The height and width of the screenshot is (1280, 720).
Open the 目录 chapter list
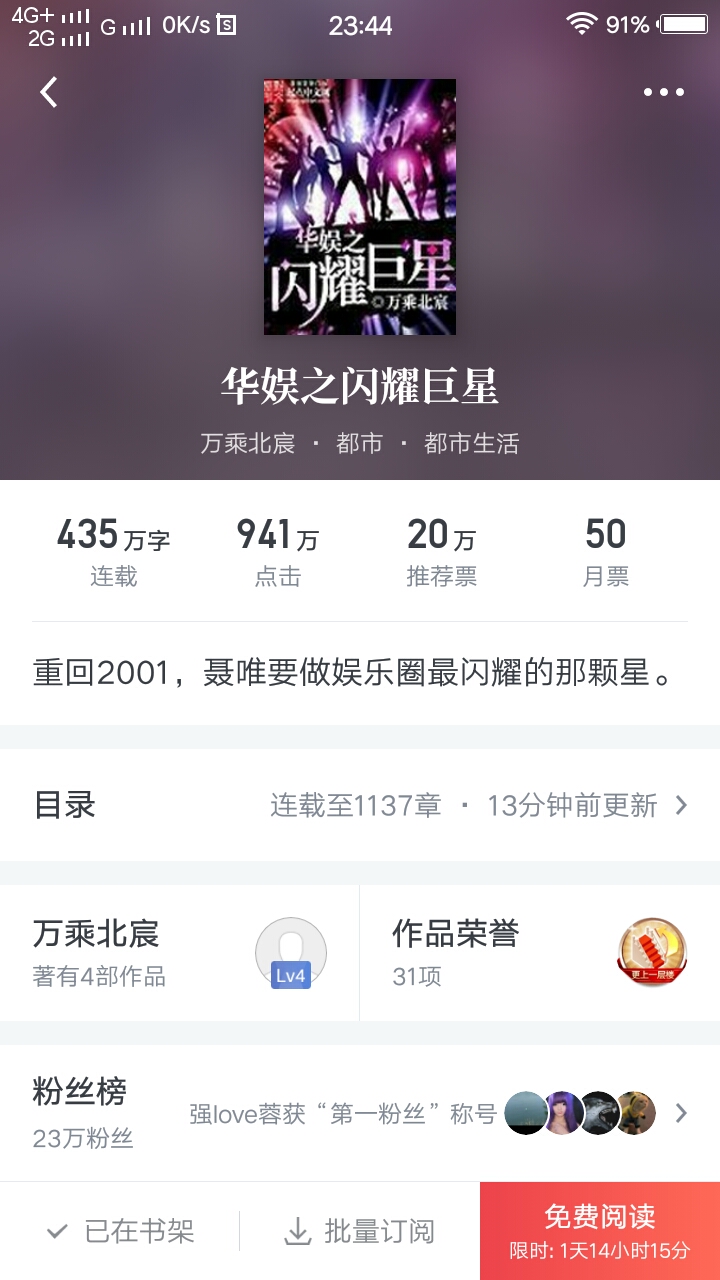point(360,805)
